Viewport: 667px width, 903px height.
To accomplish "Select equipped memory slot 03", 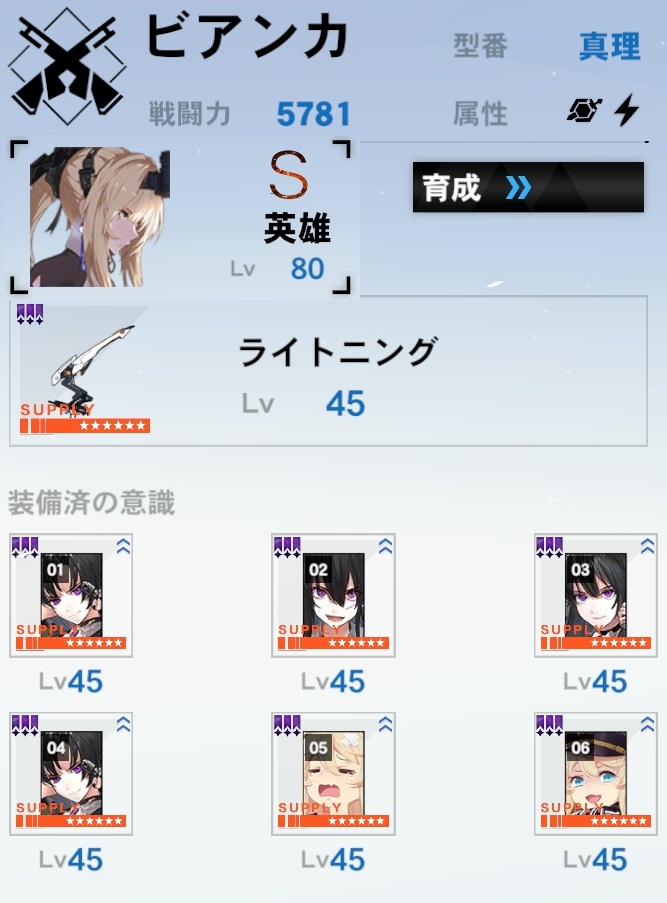I will pos(595,596).
